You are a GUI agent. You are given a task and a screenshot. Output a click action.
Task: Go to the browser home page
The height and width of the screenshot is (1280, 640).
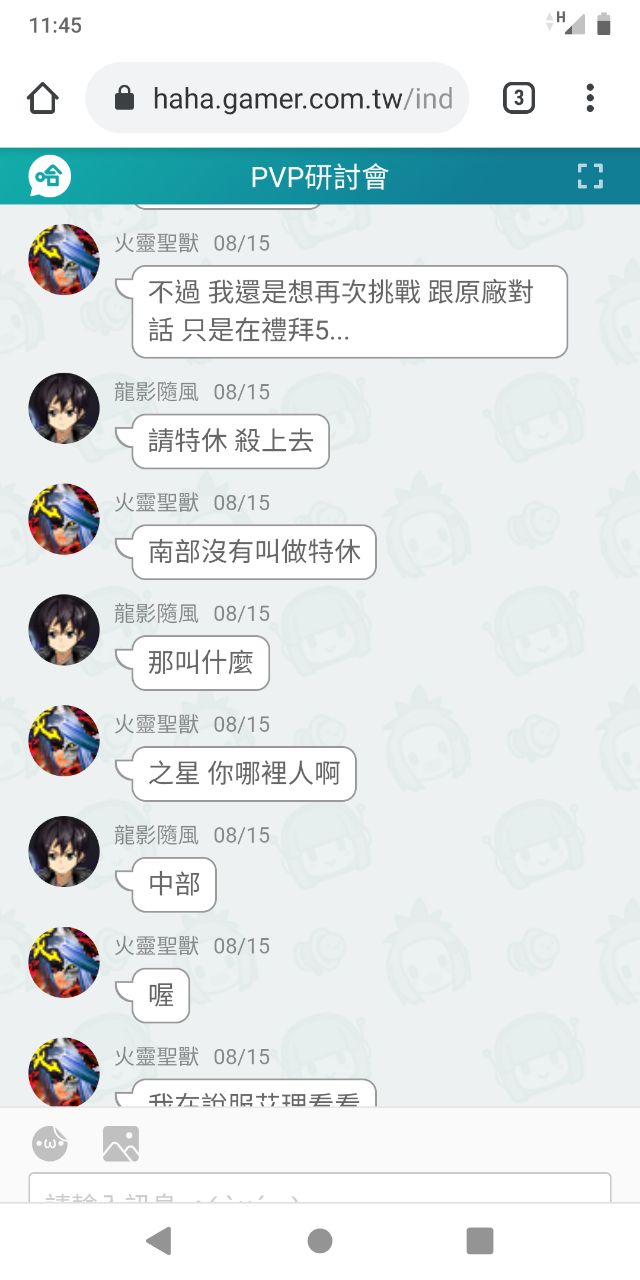point(43,98)
